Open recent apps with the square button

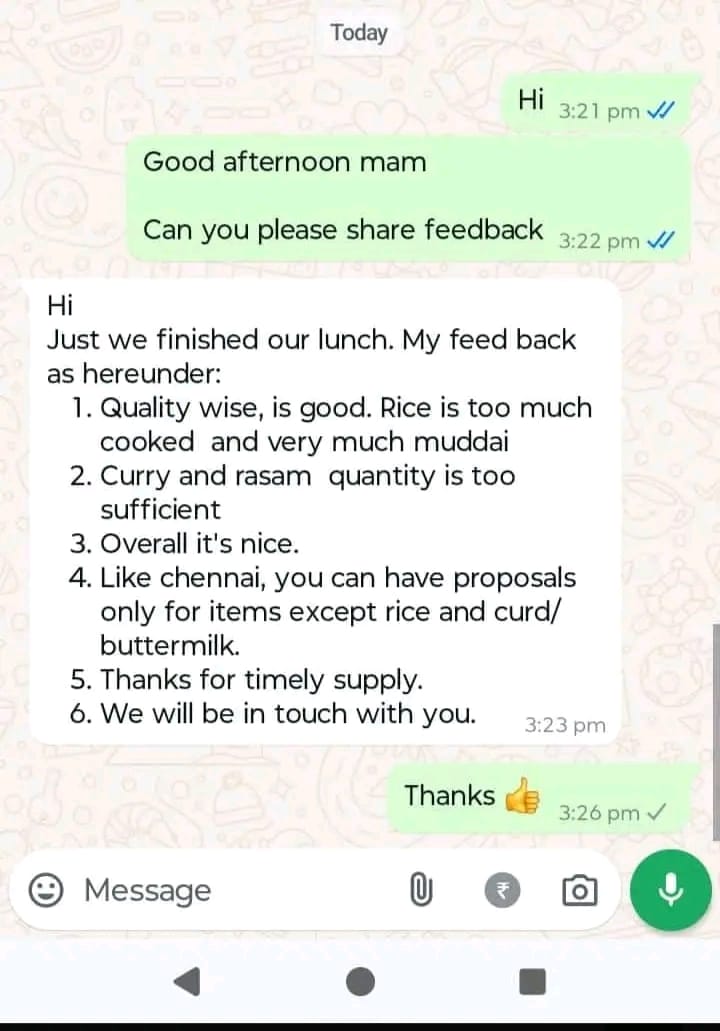pyautogui.click(x=533, y=982)
